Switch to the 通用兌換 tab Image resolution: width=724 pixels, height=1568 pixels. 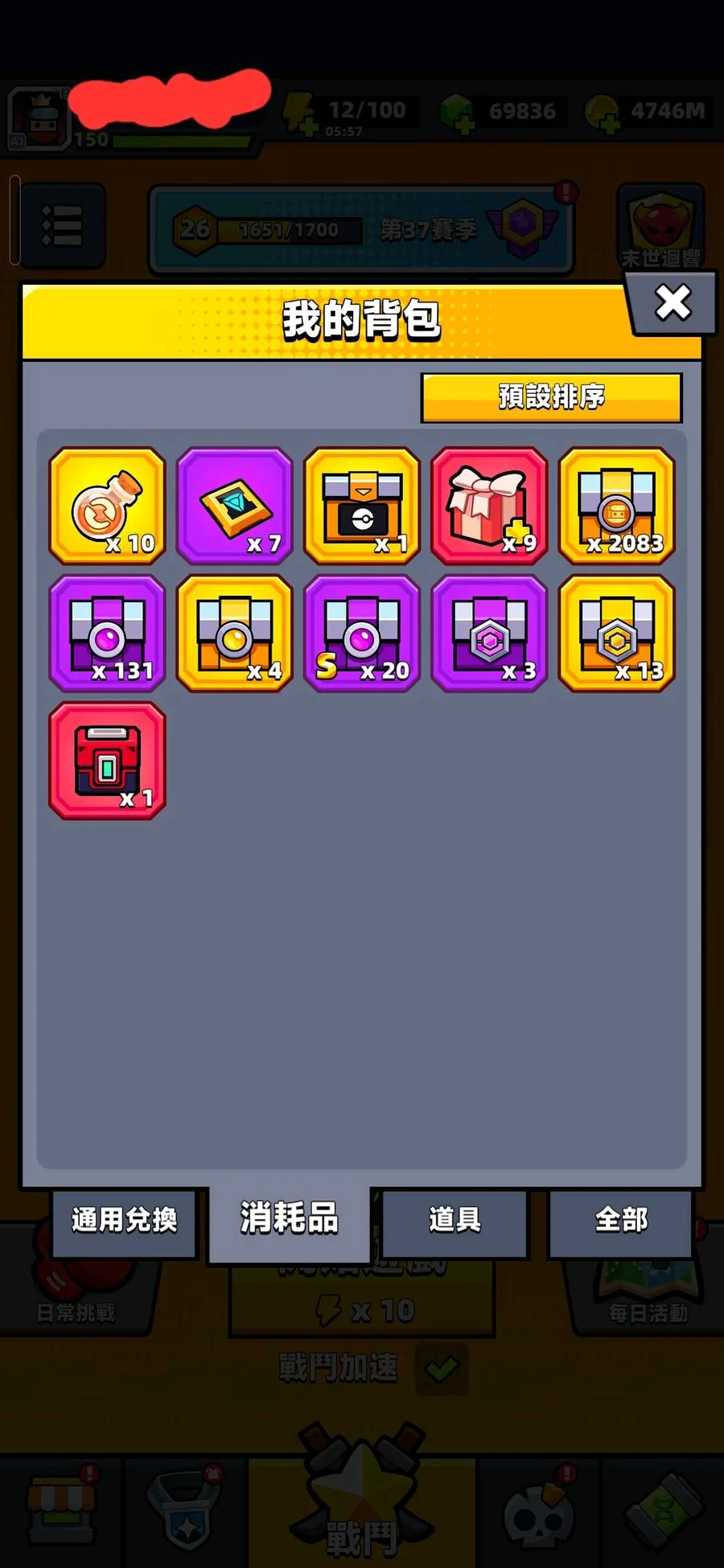[125, 1221]
